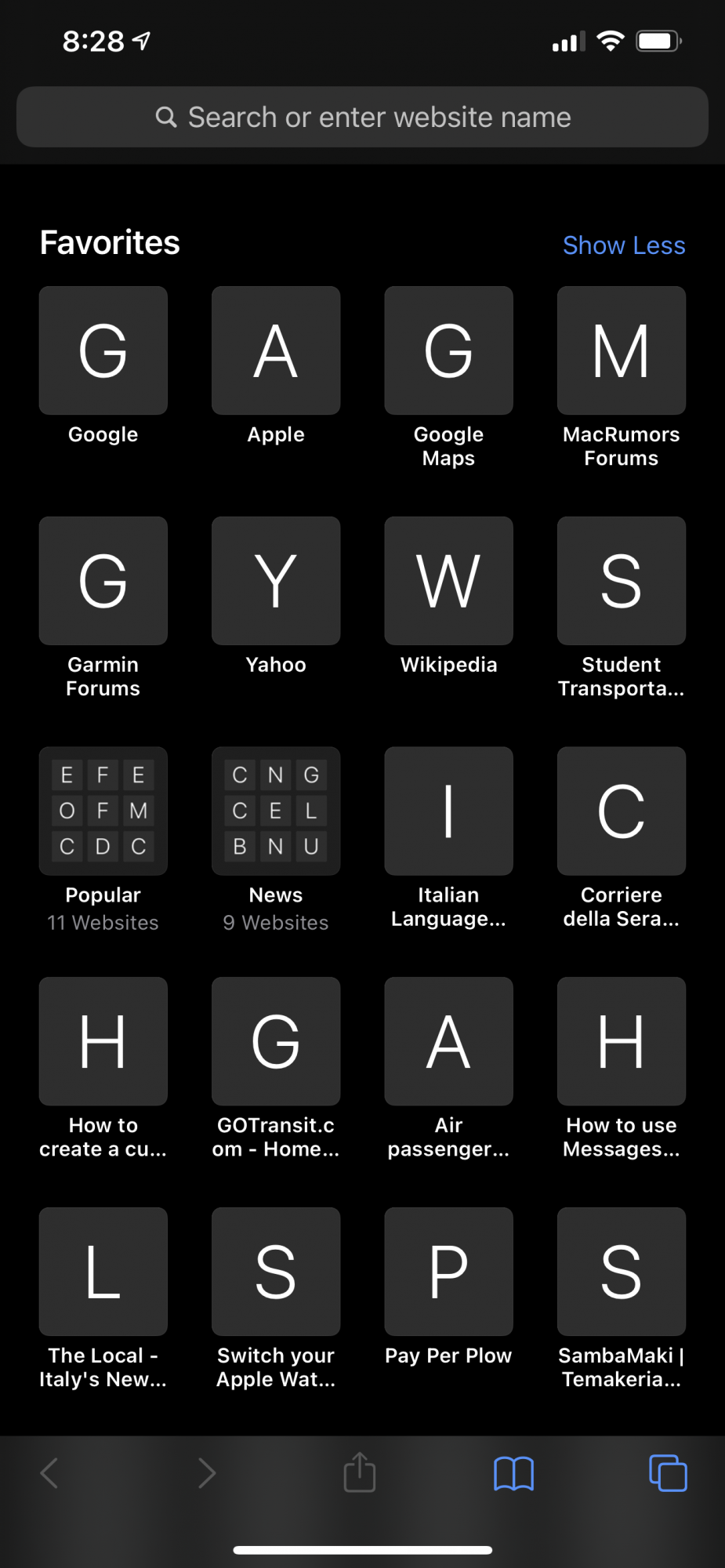
Task: Open MacRumors Forums favorite
Action: 621,350
